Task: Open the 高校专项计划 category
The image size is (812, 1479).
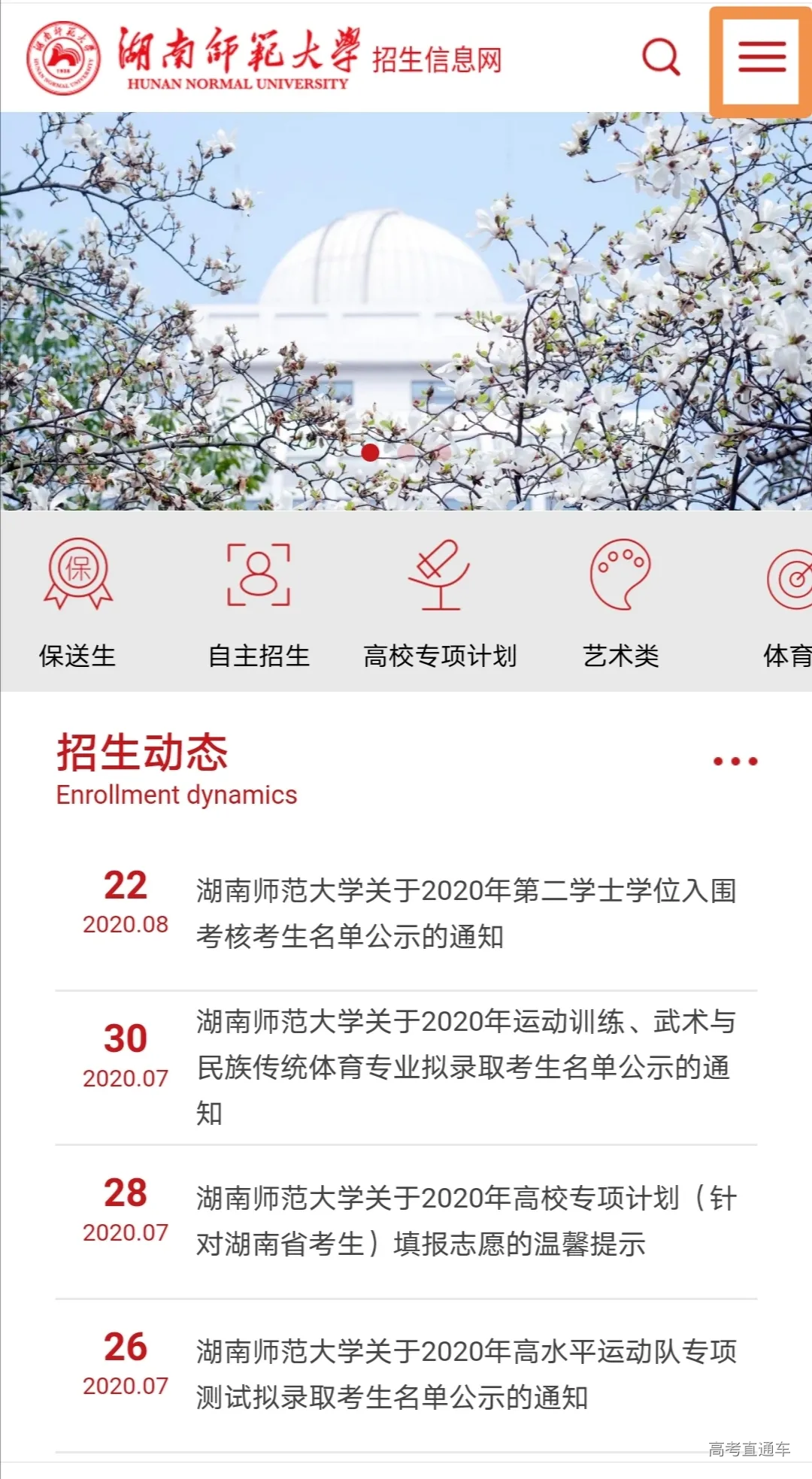Action: (x=440, y=603)
